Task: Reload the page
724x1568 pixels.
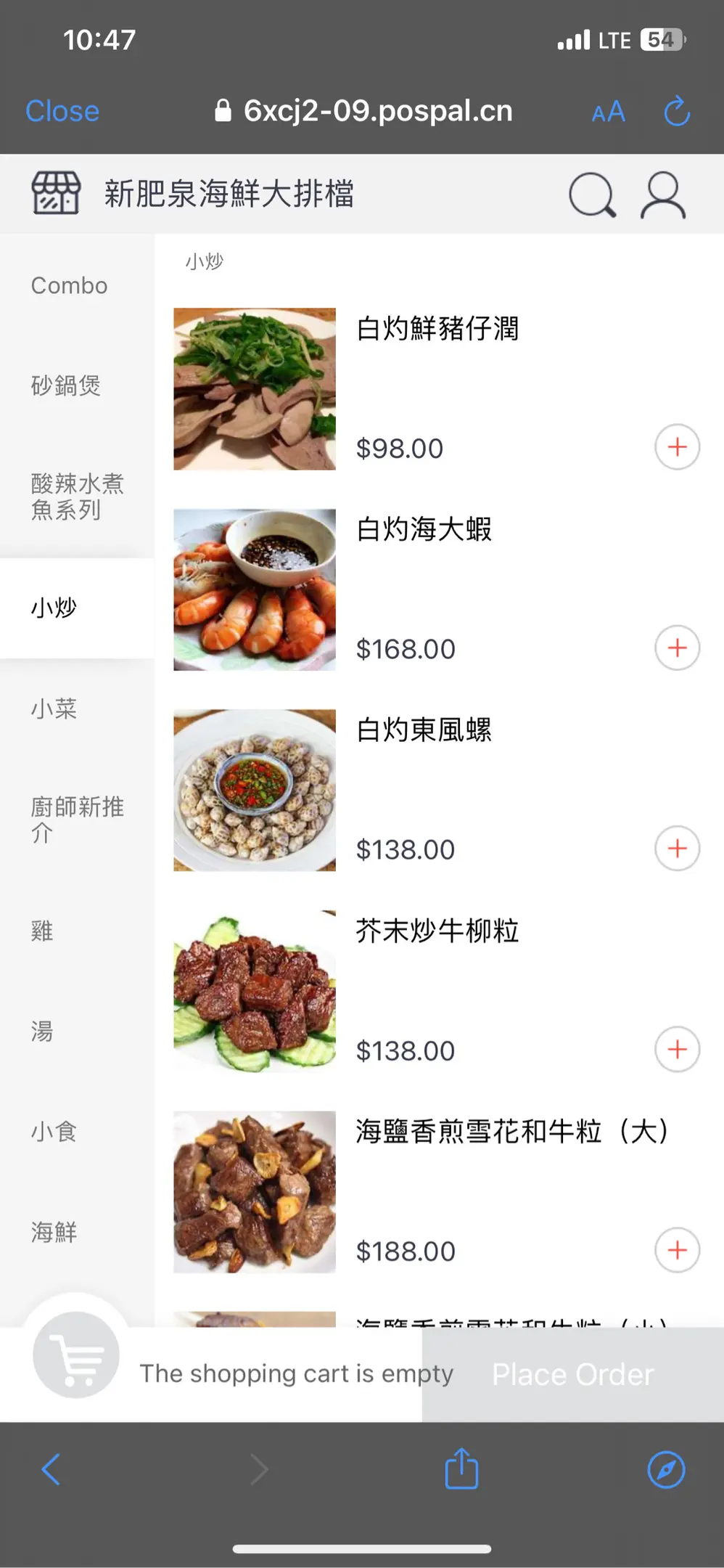Action: [676, 111]
